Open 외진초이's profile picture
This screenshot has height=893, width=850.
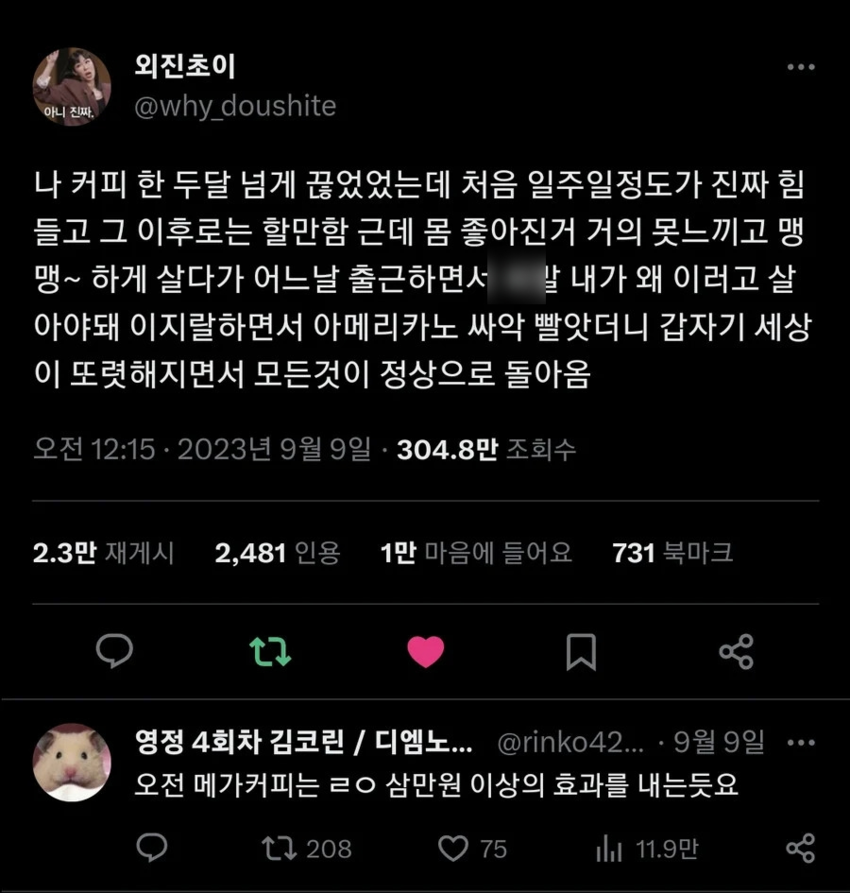point(72,87)
